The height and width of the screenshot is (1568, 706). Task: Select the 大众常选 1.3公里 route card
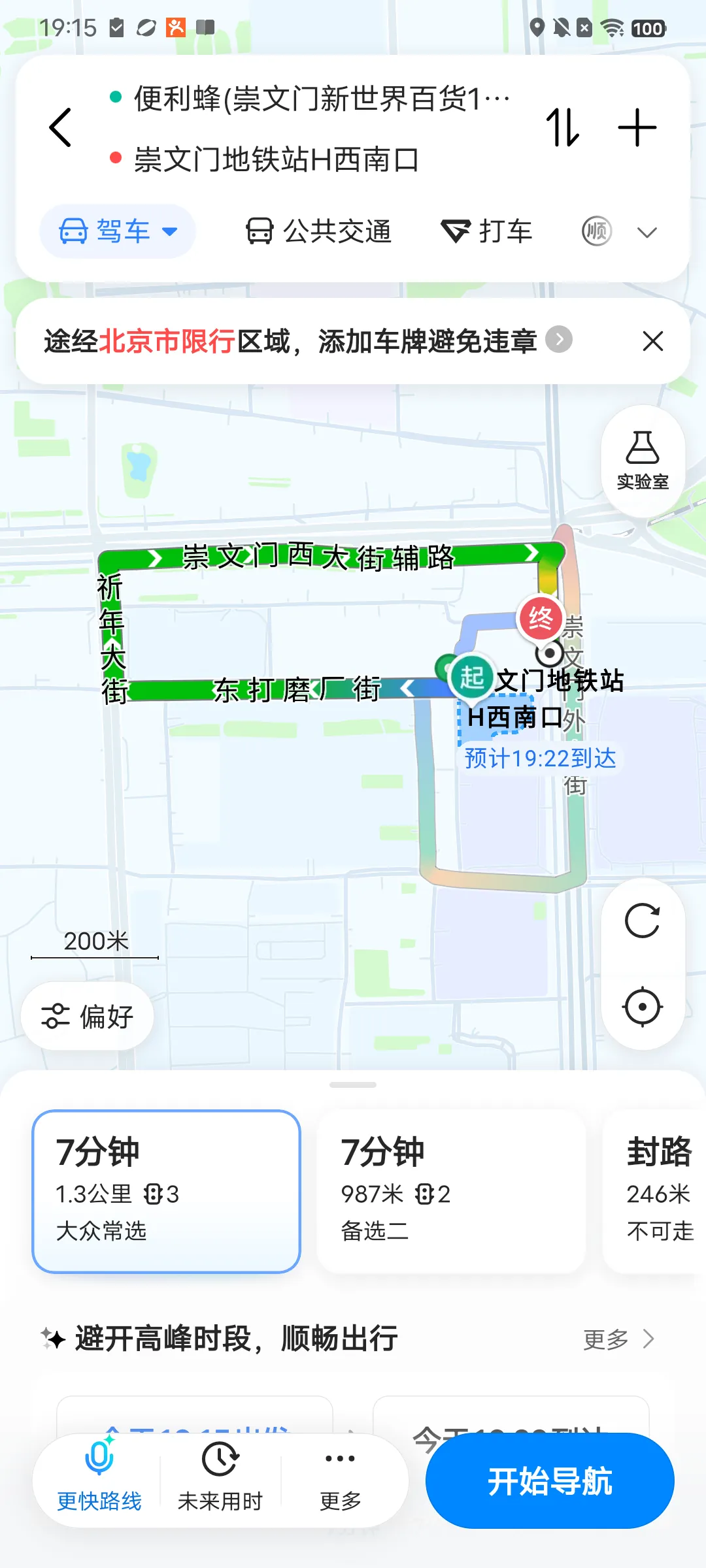click(166, 1191)
